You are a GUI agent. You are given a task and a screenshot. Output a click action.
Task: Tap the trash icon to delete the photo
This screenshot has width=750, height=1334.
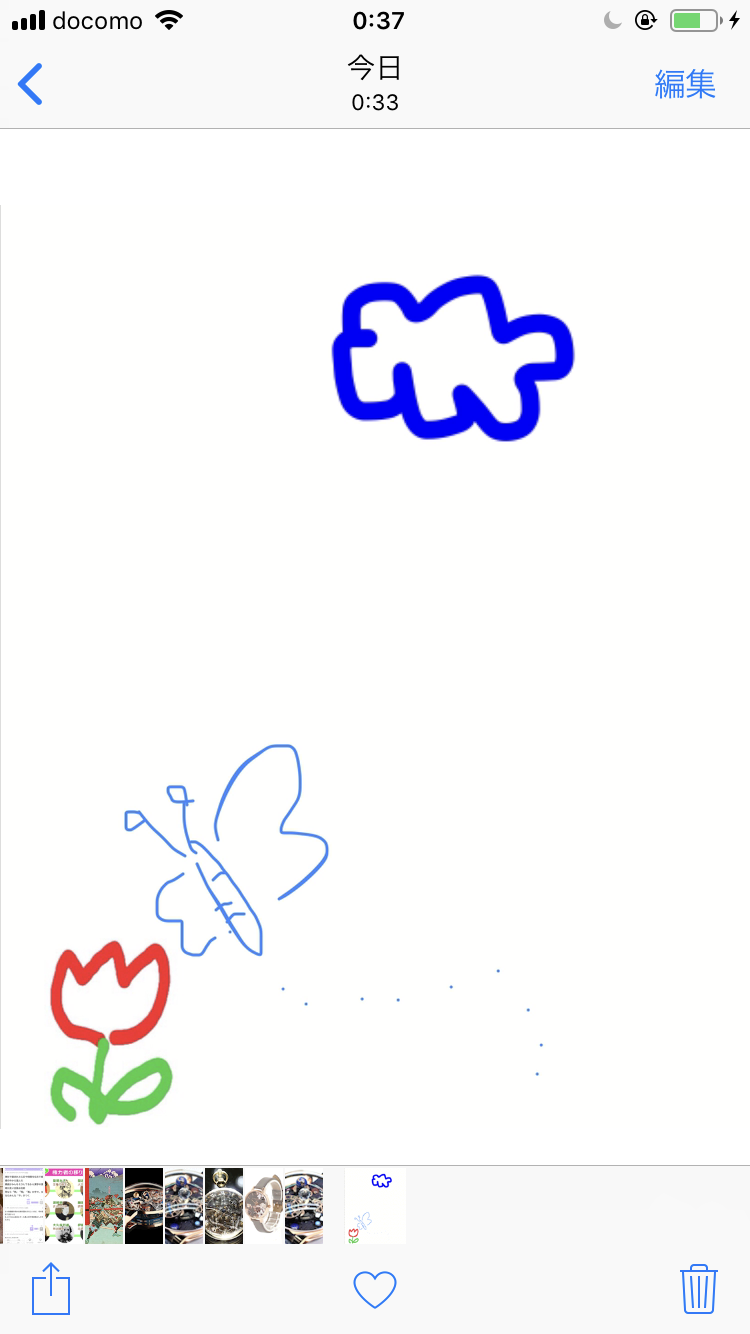coord(699,1289)
